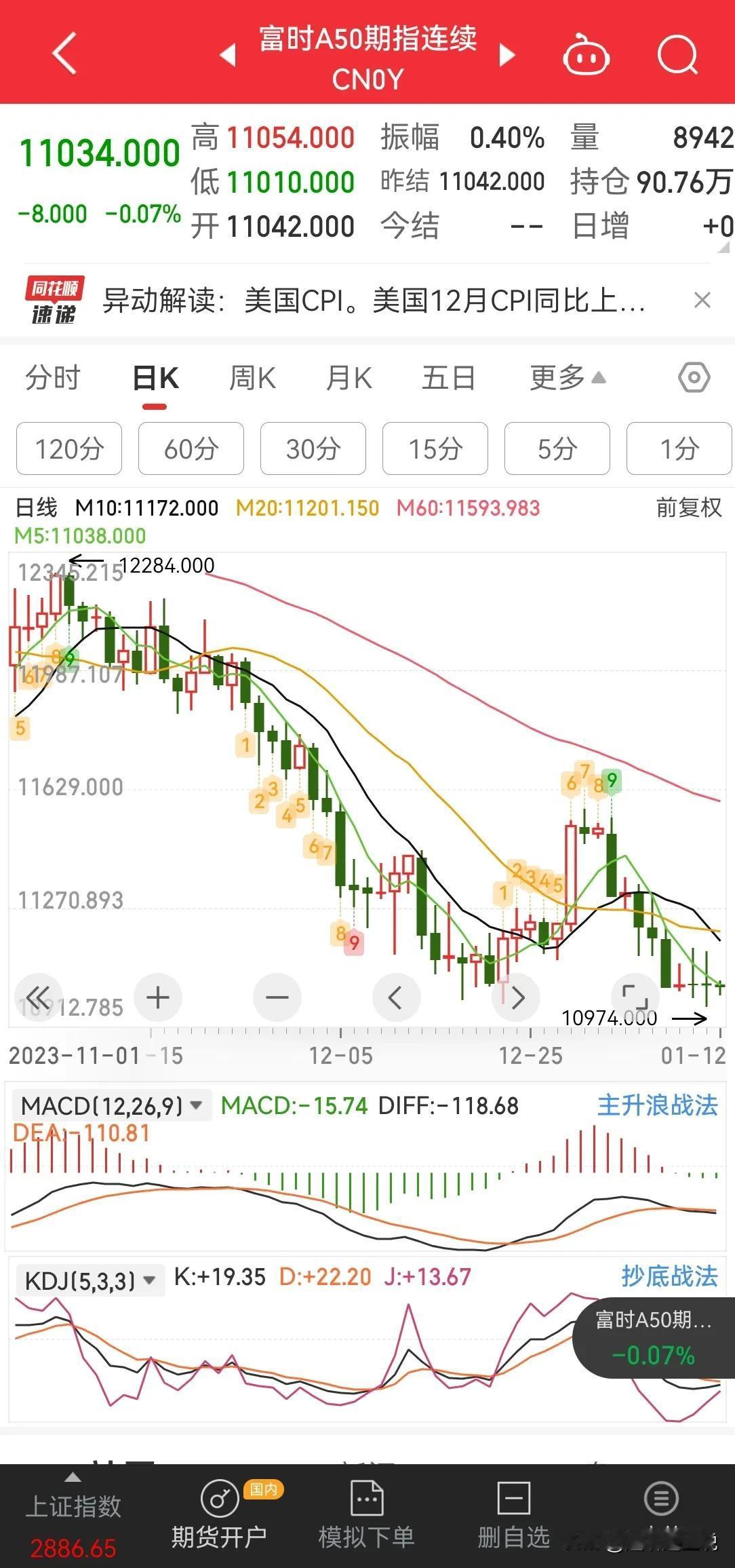735x1568 pixels.
Task: Switch to the next contract with the right arrow
Action: [506, 55]
